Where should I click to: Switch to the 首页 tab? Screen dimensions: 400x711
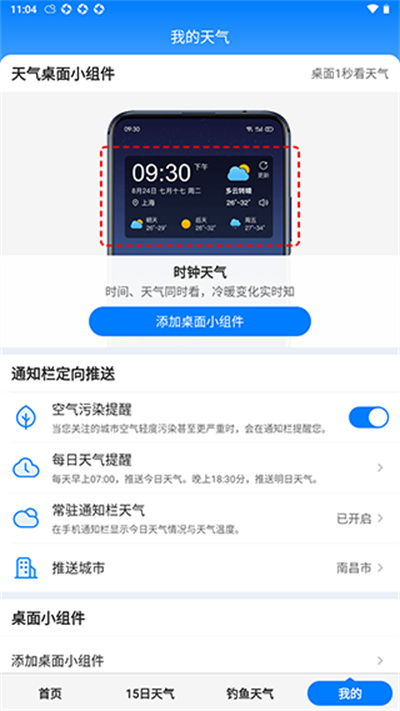pyautogui.click(x=50, y=693)
